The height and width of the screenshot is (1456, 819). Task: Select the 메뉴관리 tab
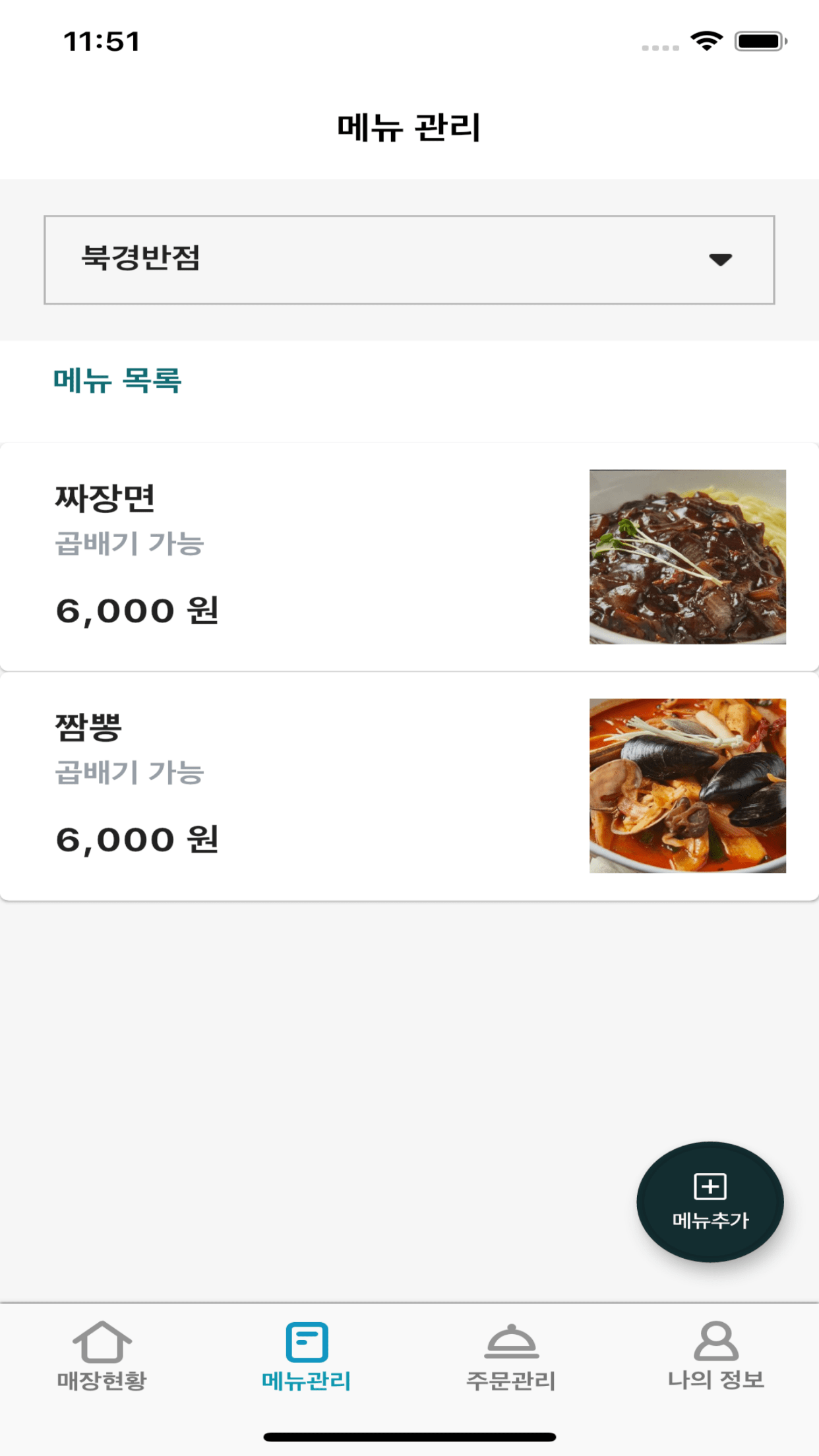[307, 1356]
